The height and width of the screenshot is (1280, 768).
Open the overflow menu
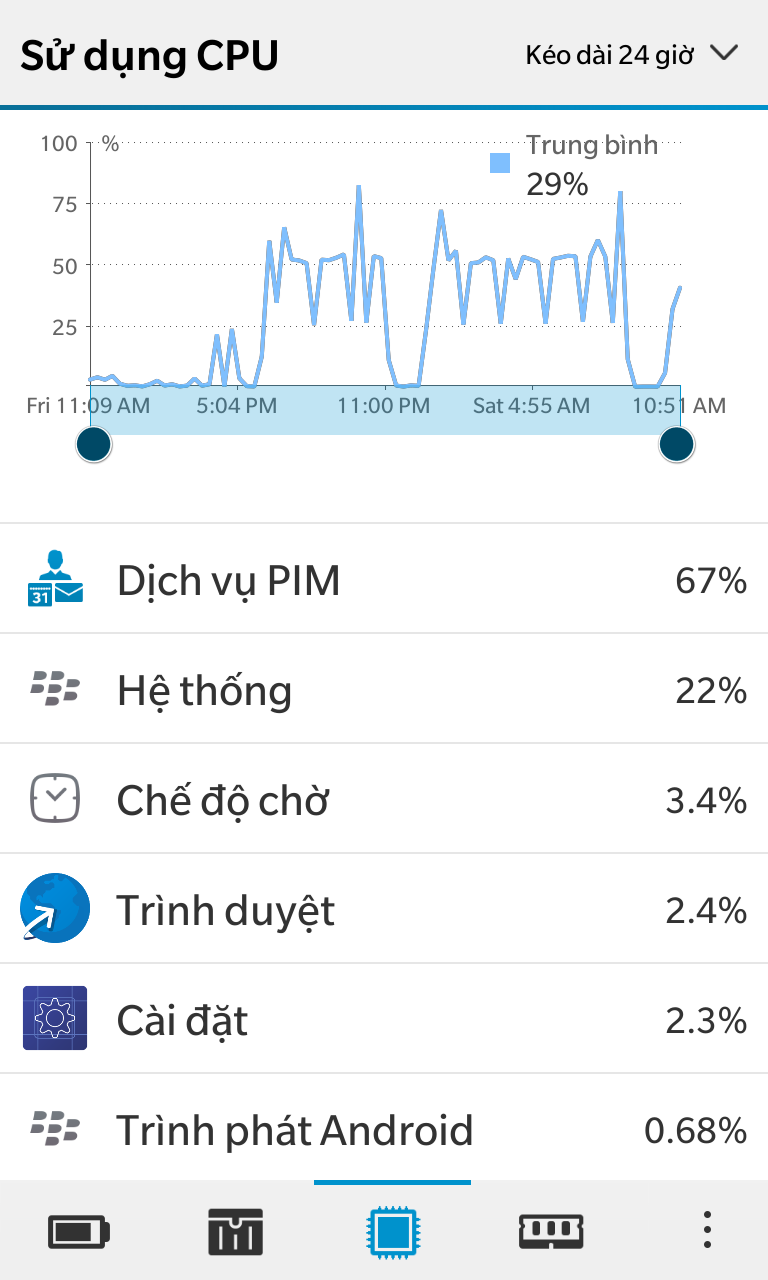[x=706, y=1231]
